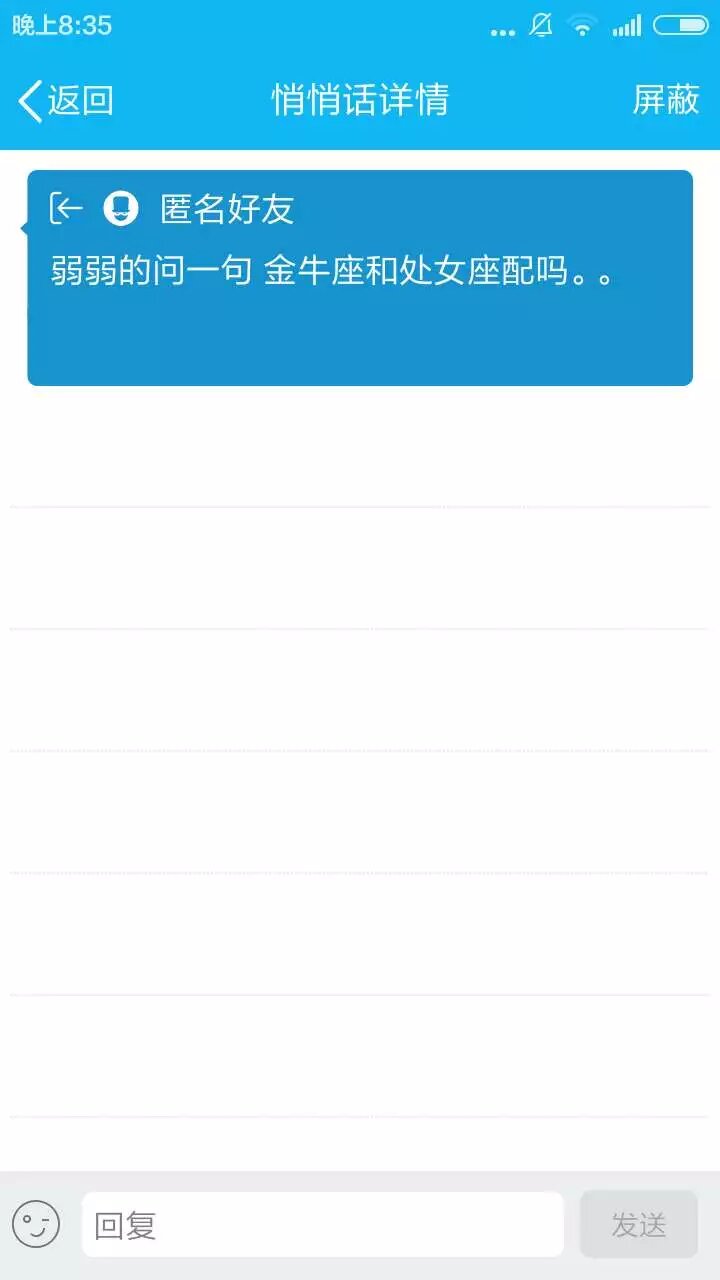Go back via 返回 button
The height and width of the screenshot is (1280, 720).
tap(66, 100)
